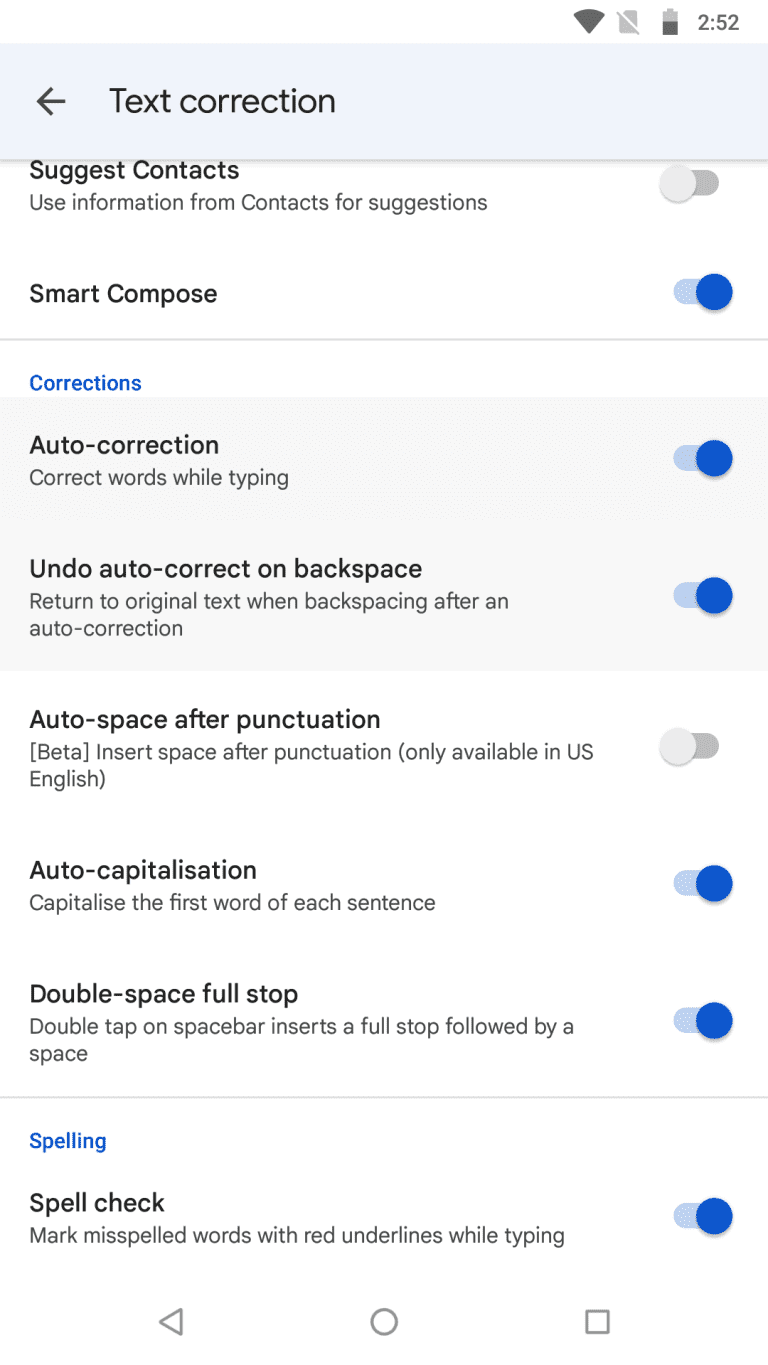Image resolution: width=768 pixels, height=1365 pixels.
Task: Tap the Wi-Fi status icon
Action: click(590, 21)
